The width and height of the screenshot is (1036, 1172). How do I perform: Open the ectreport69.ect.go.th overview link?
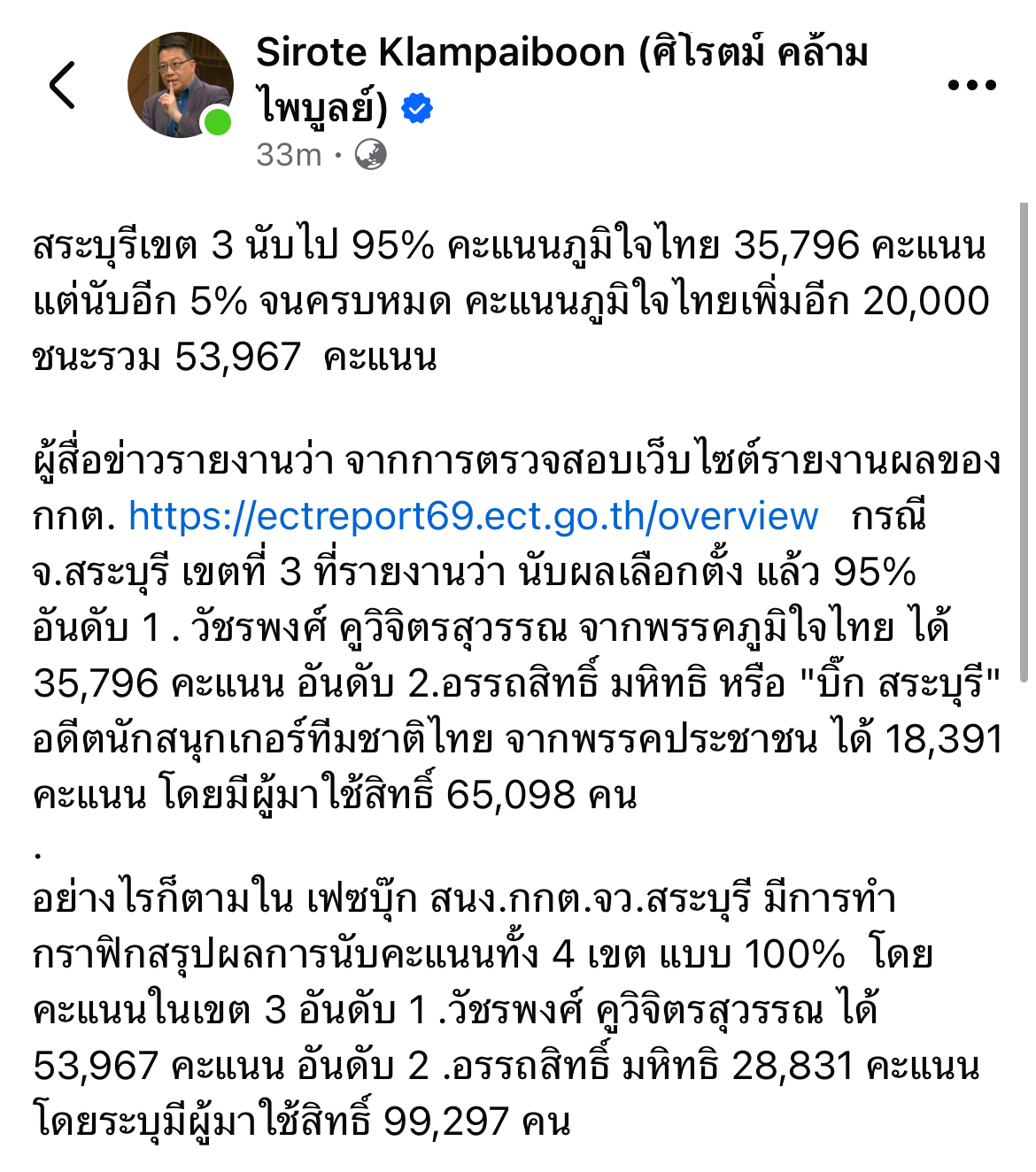pyautogui.click(x=473, y=516)
